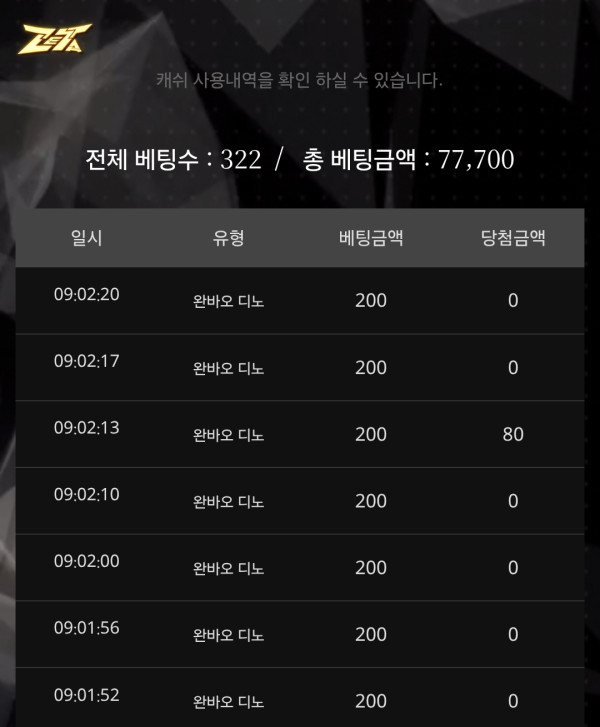The height and width of the screenshot is (727, 600).
Task: Tap the Zeta logo to go home
Action: tap(55, 40)
